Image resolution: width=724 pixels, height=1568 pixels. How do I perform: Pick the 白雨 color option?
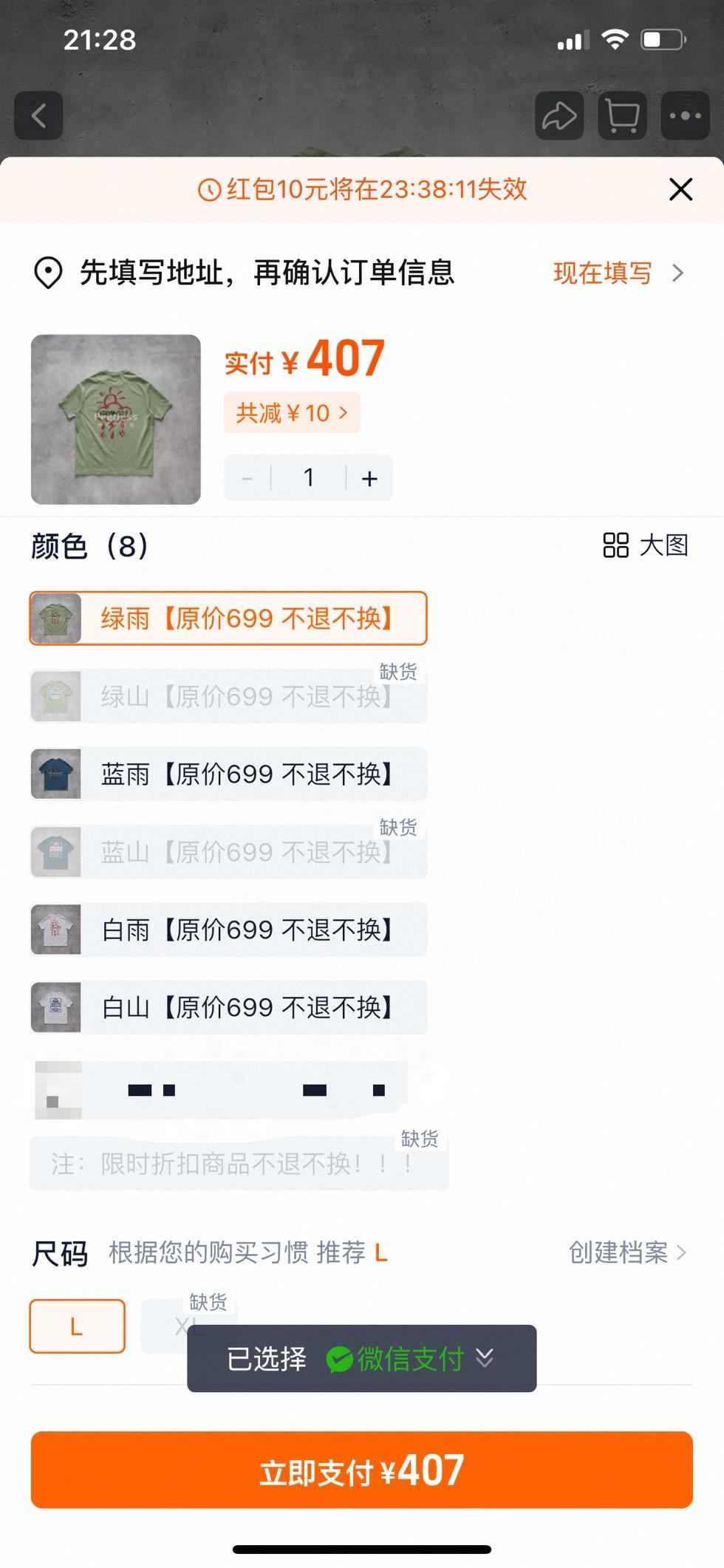pos(228,929)
